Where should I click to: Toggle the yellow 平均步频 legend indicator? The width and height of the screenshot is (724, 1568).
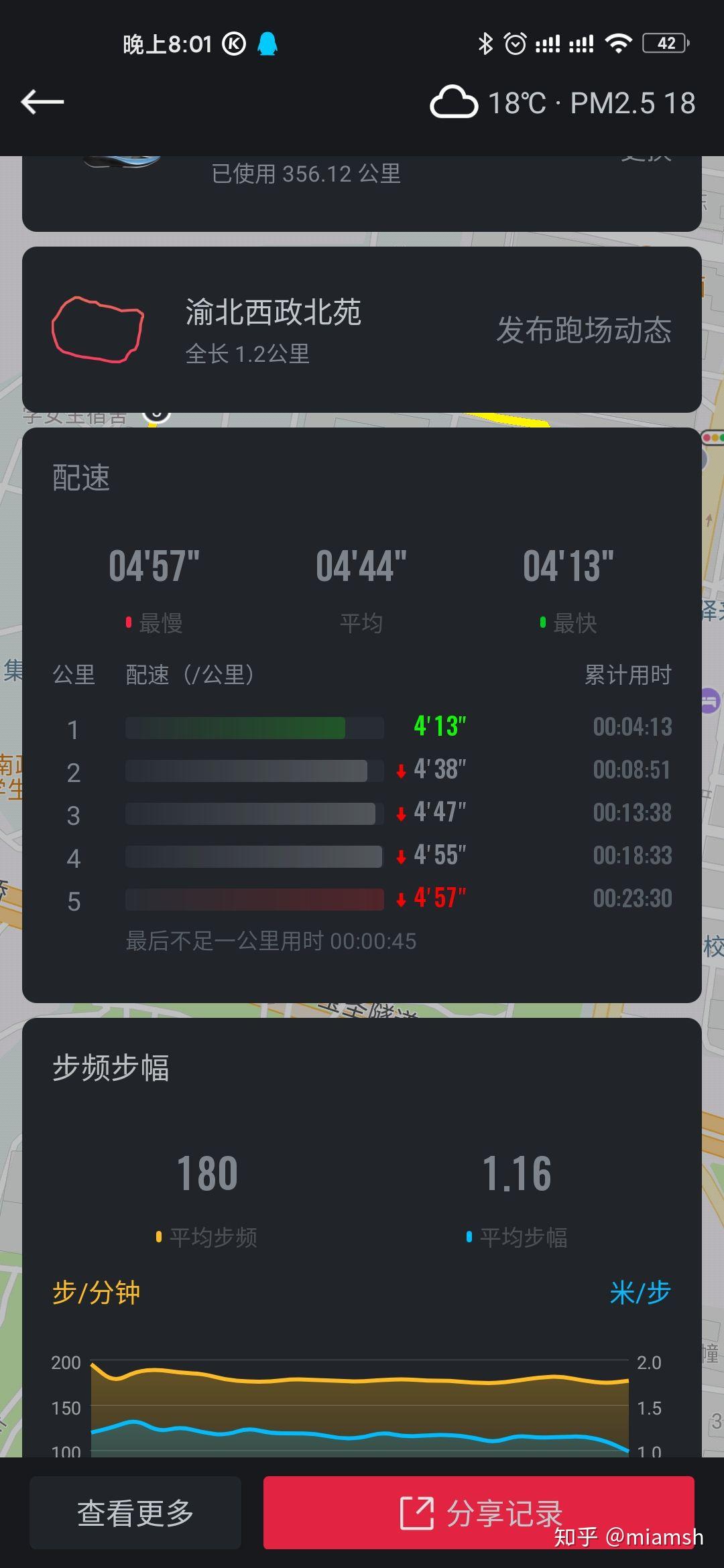pos(159,1238)
